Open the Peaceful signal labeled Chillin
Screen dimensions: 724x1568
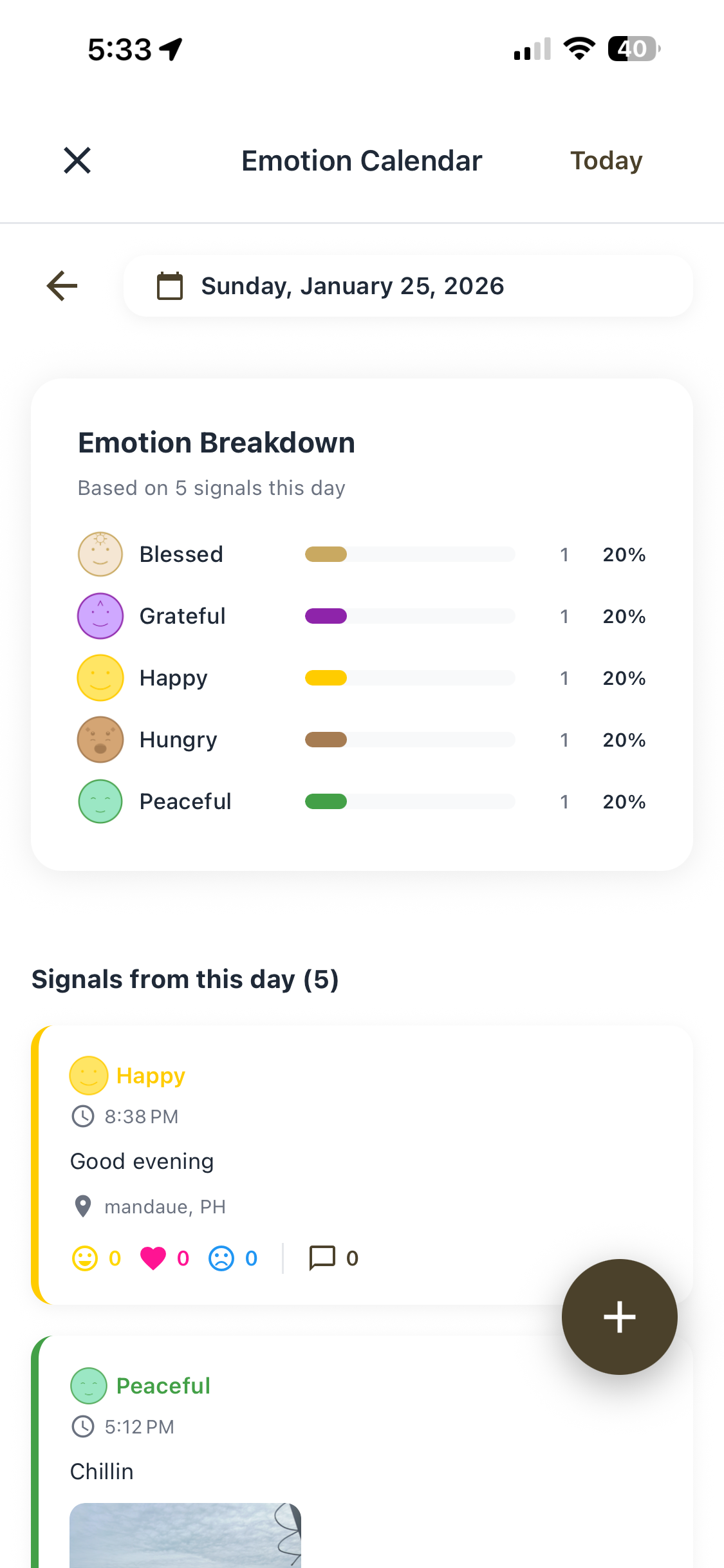point(163,1385)
